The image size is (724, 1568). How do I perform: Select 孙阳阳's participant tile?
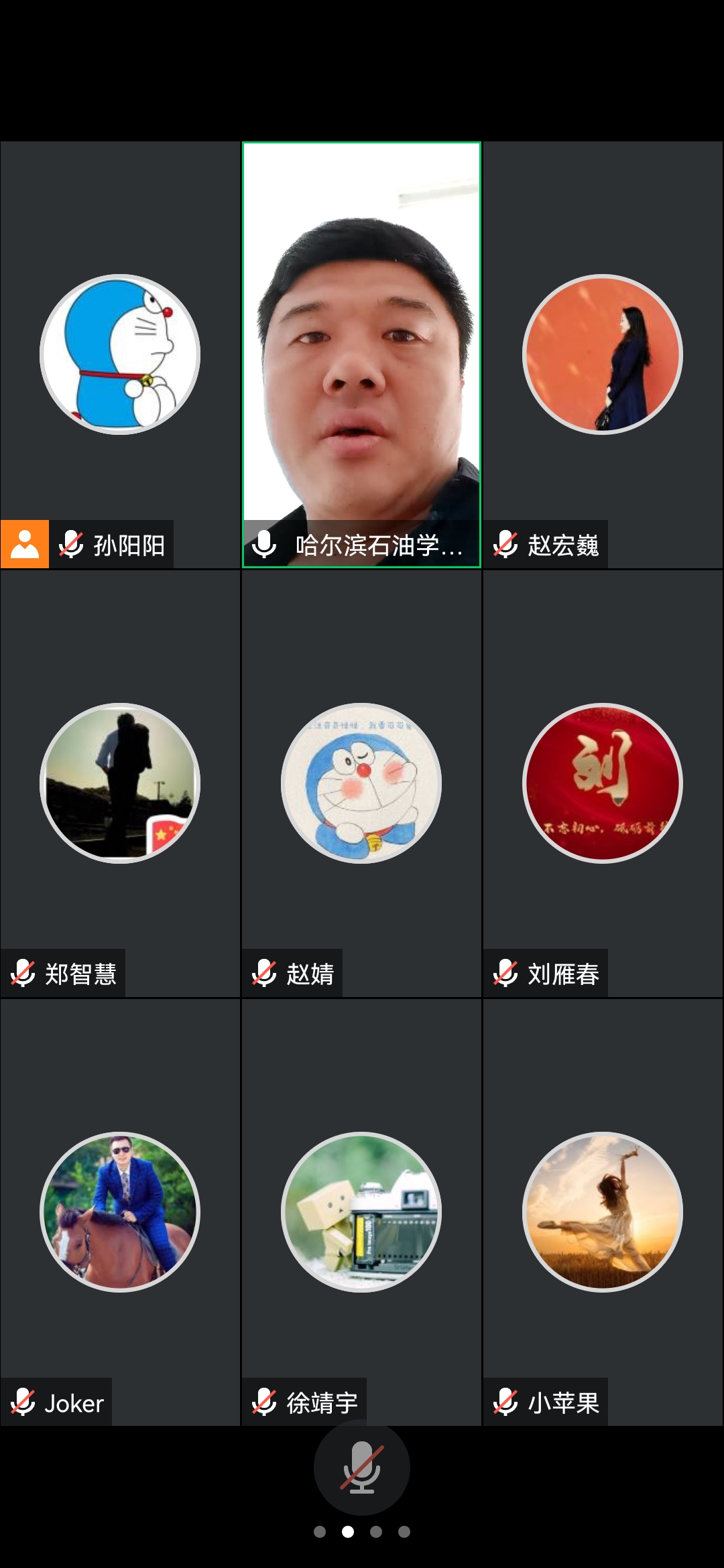pyautogui.click(x=120, y=355)
